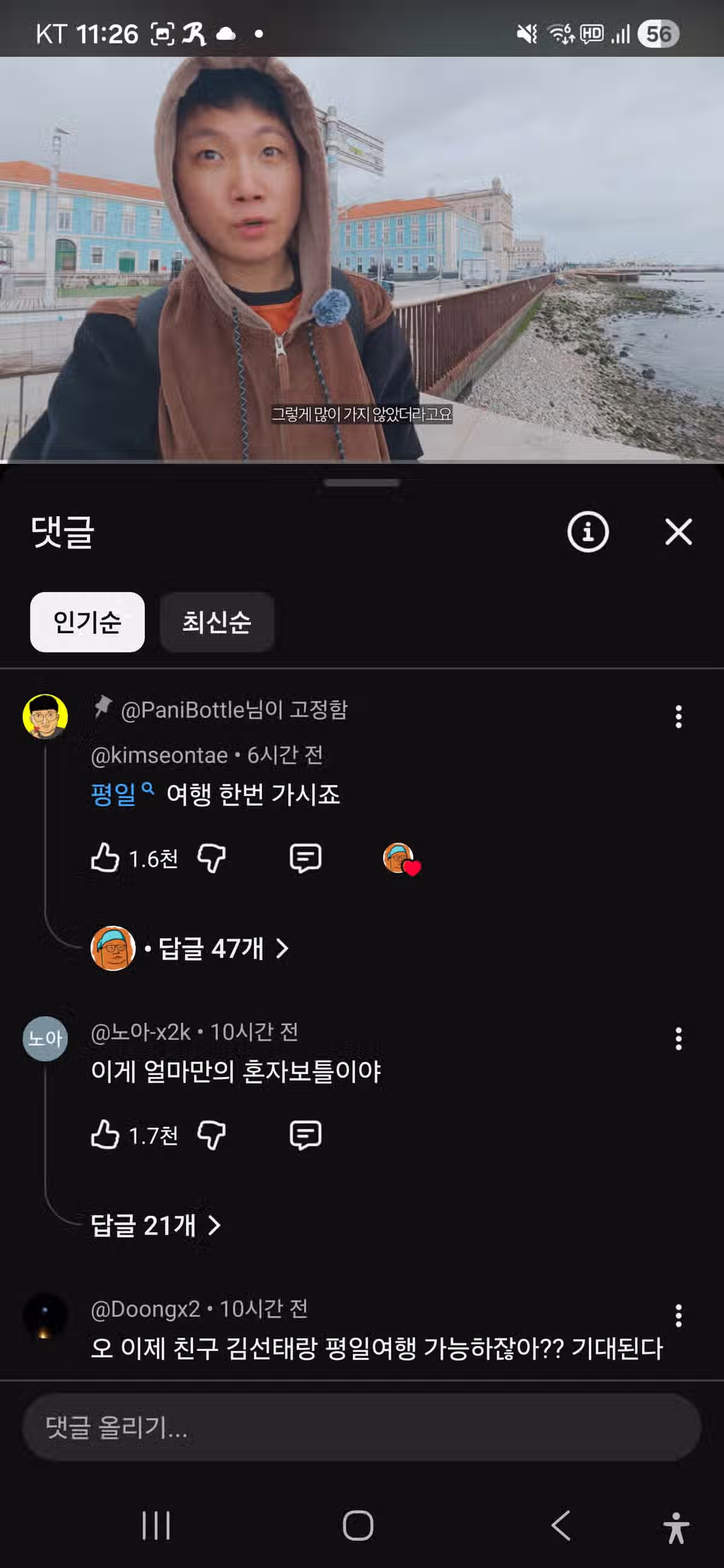Image resolution: width=724 pixels, height=1568 pixels.
Task: Go back with the system back button
Action: coord(561,1525)
